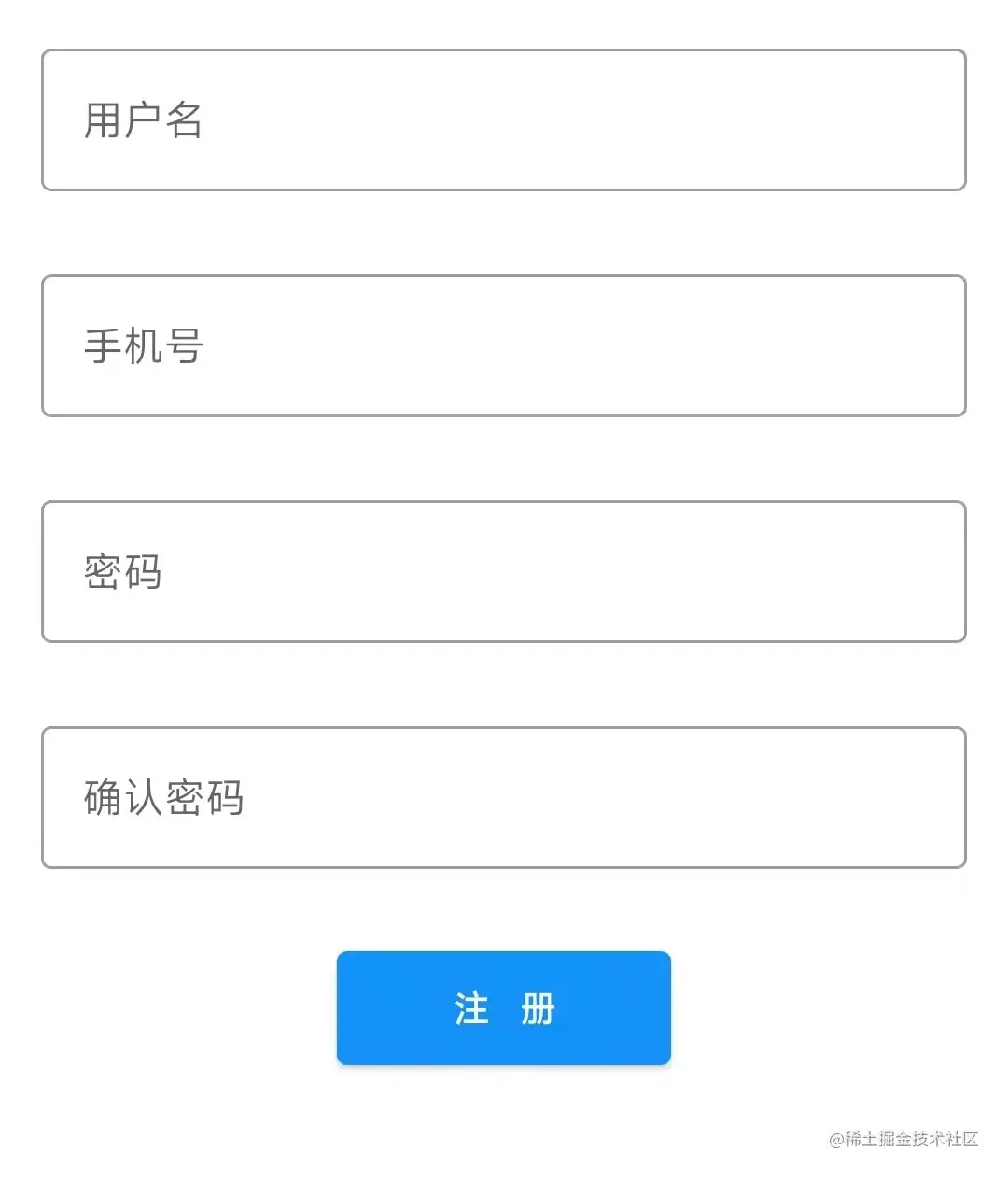Focus the 用户名 input field
Screen dimensions: 1008x1178
[x=504, y=120]
